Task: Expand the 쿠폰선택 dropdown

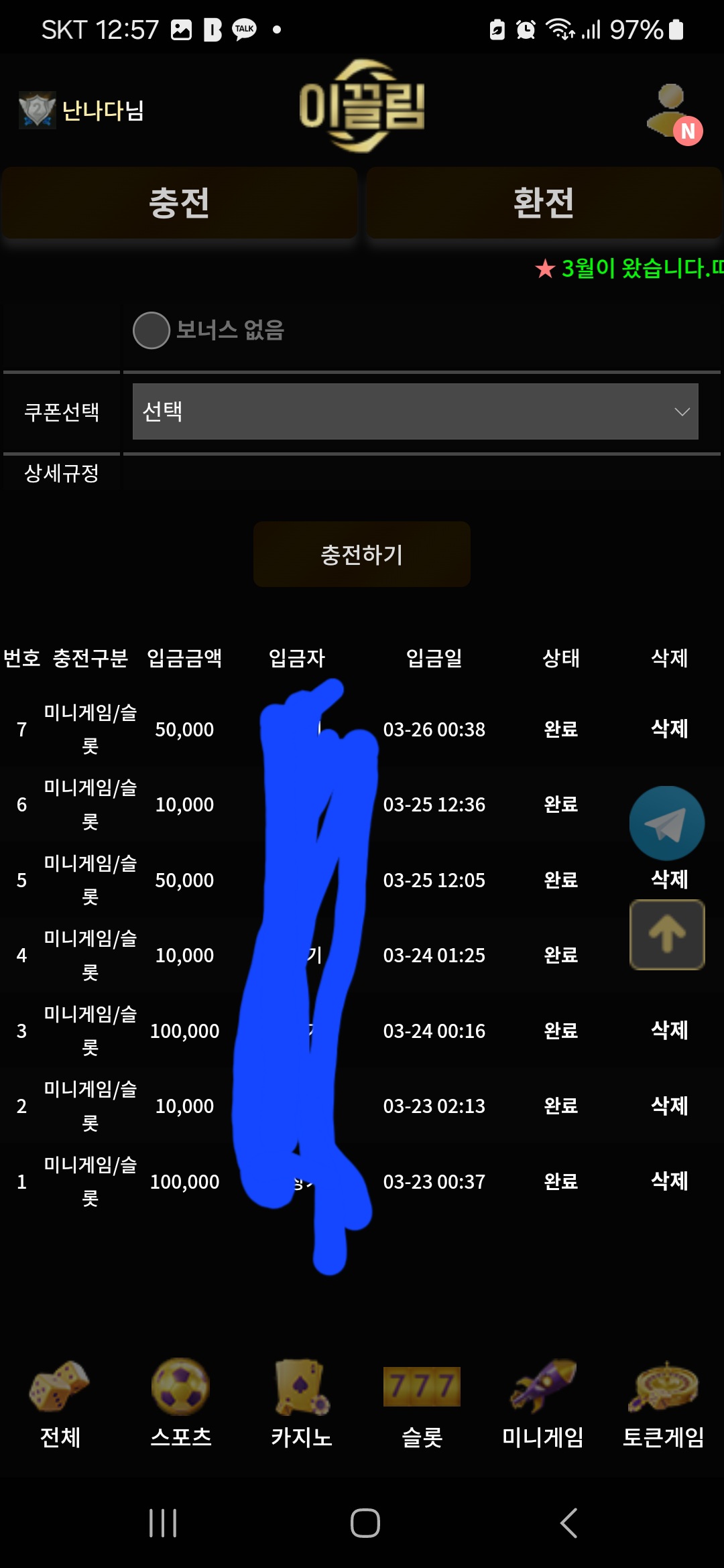Action: tap(415, 411)
